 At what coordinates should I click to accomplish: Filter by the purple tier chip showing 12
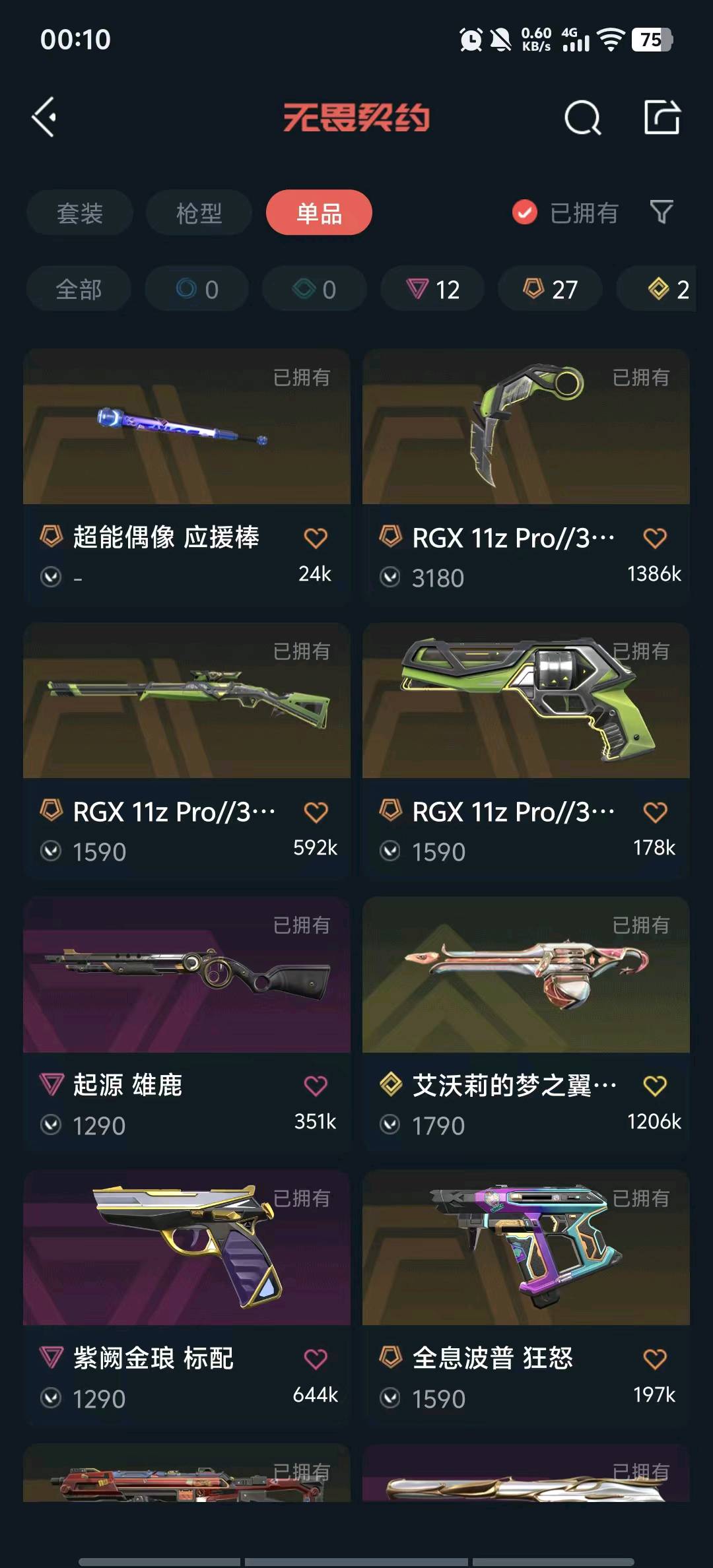432,289
